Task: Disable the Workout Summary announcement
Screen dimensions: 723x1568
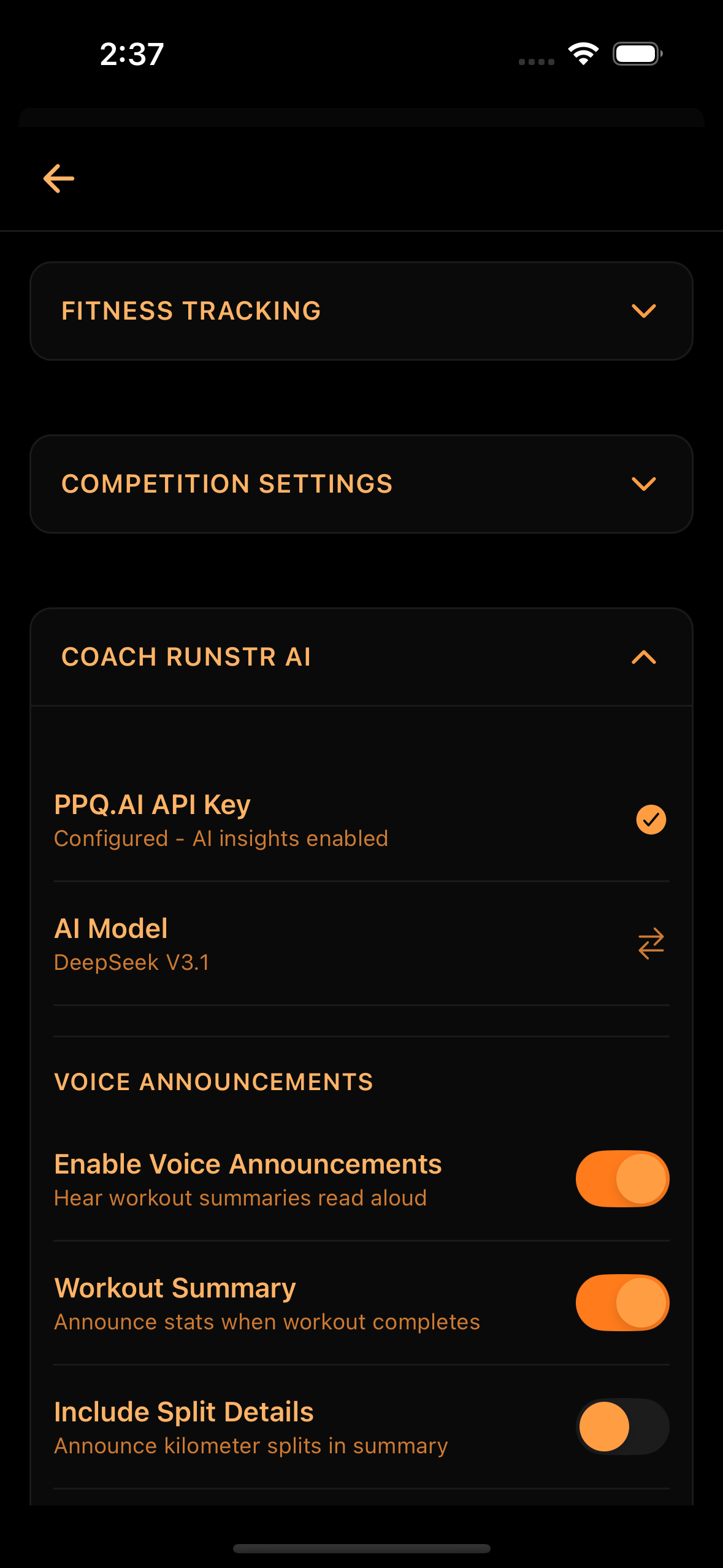Action: [x=622, y=1302]
